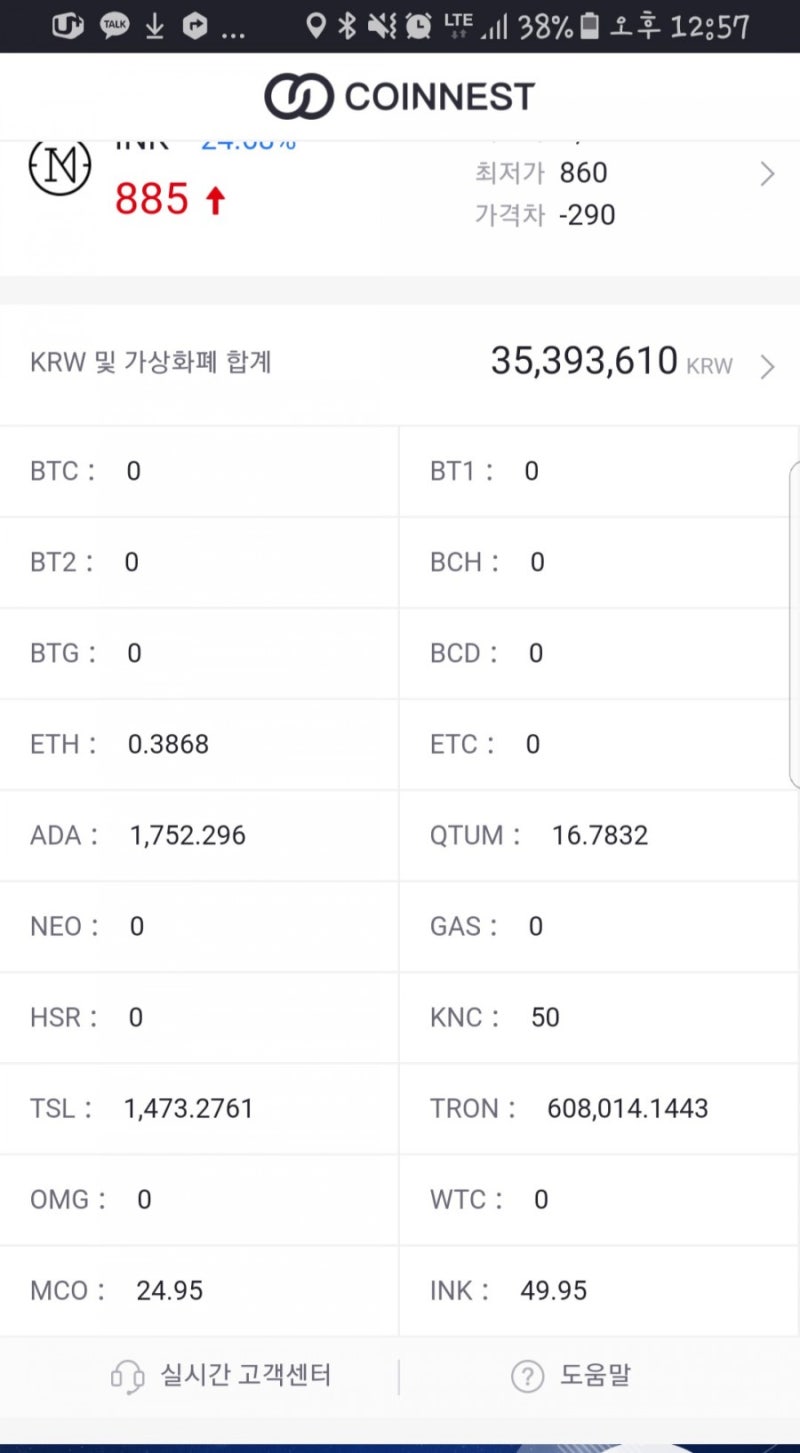Select the ADA balance row
800x1453 pixels.
click(x=200, y=835)
